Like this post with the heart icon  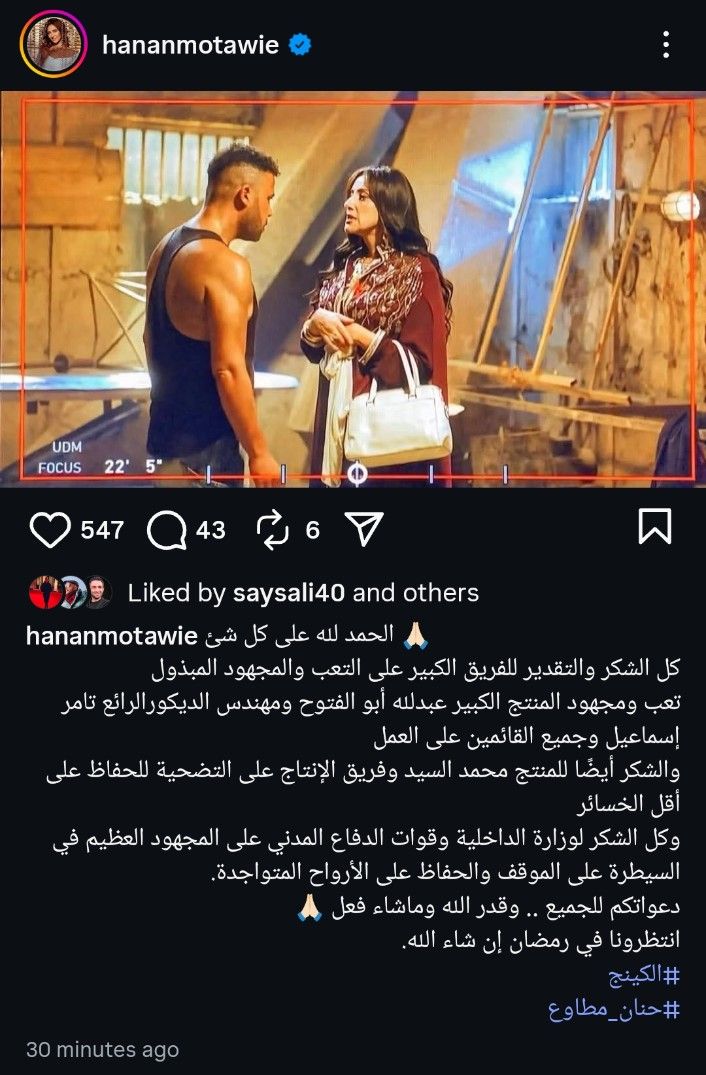click(49, 530)
